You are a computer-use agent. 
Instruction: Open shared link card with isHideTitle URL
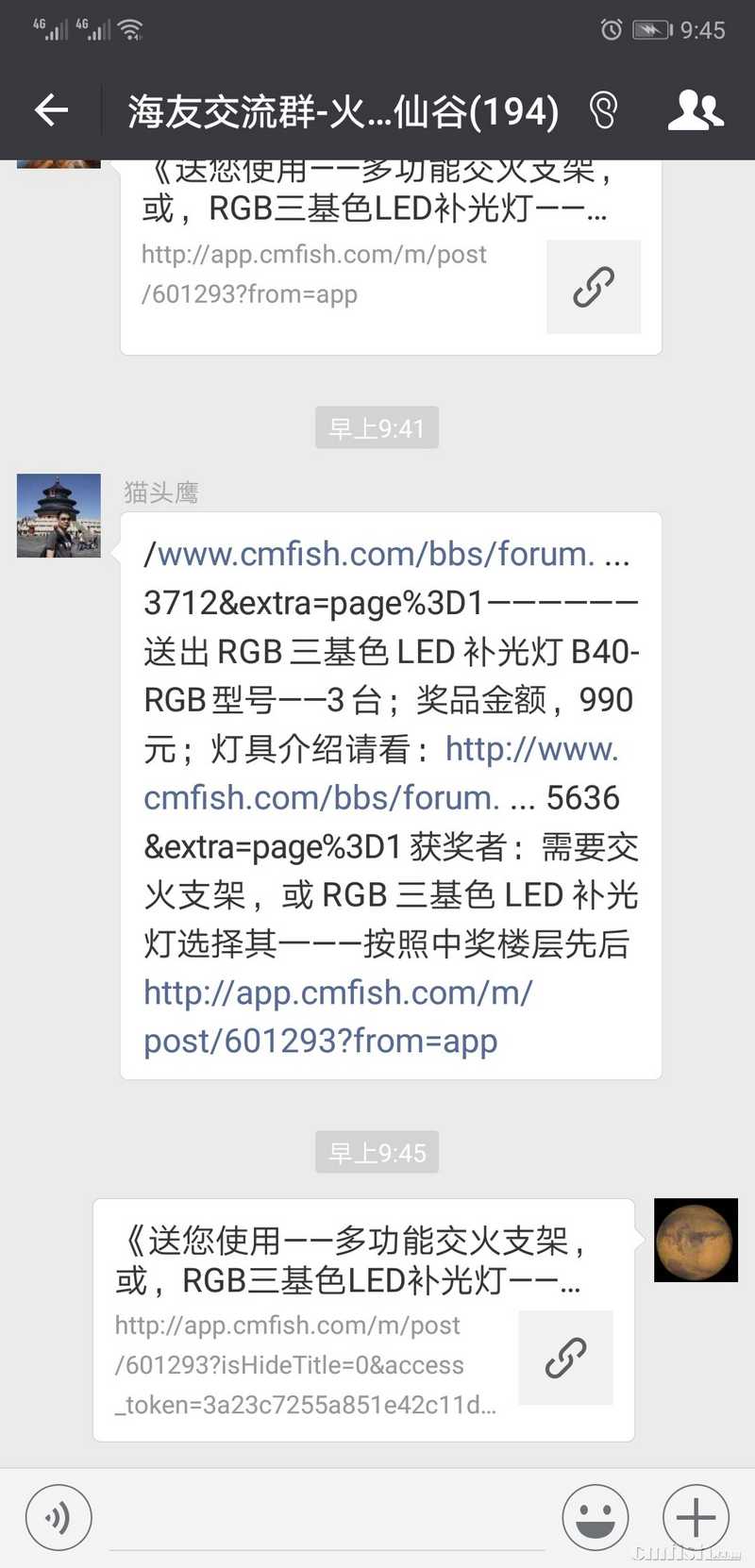363,1319
